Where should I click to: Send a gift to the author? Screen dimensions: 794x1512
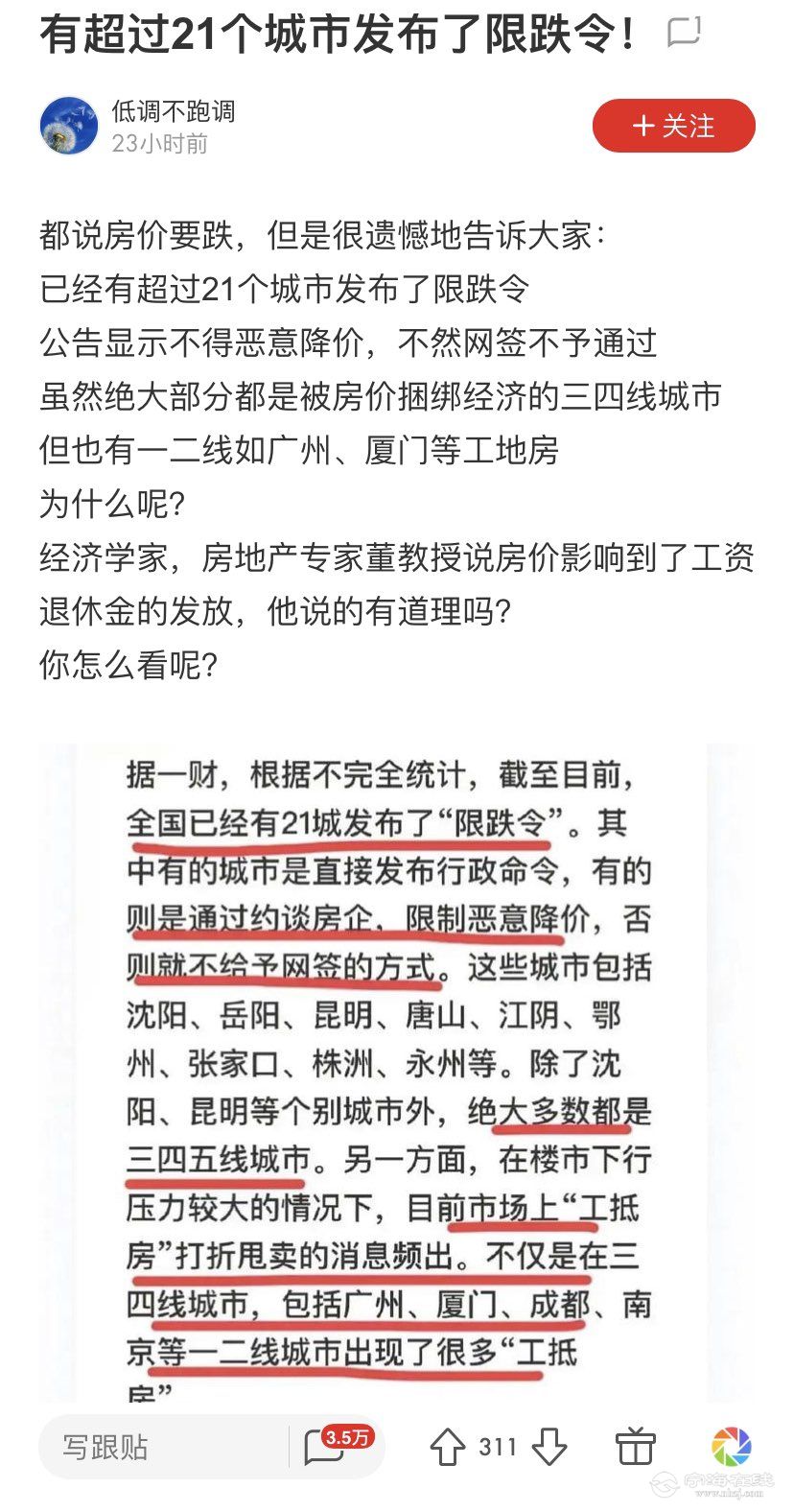[635, 1447]
